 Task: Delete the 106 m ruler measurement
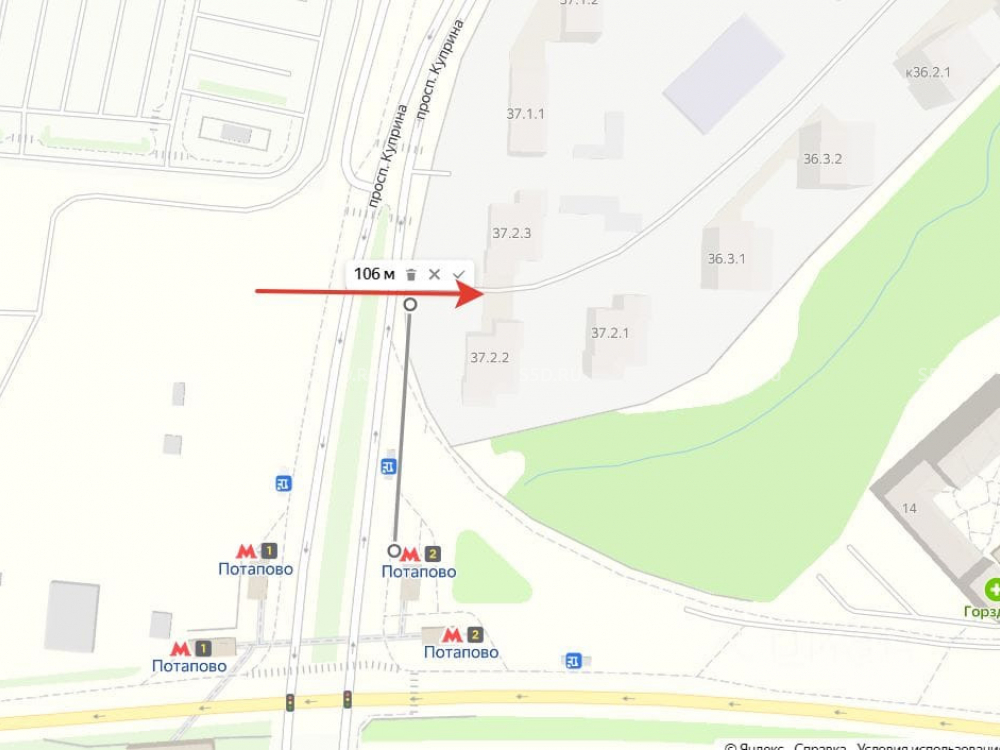(411, 274)
